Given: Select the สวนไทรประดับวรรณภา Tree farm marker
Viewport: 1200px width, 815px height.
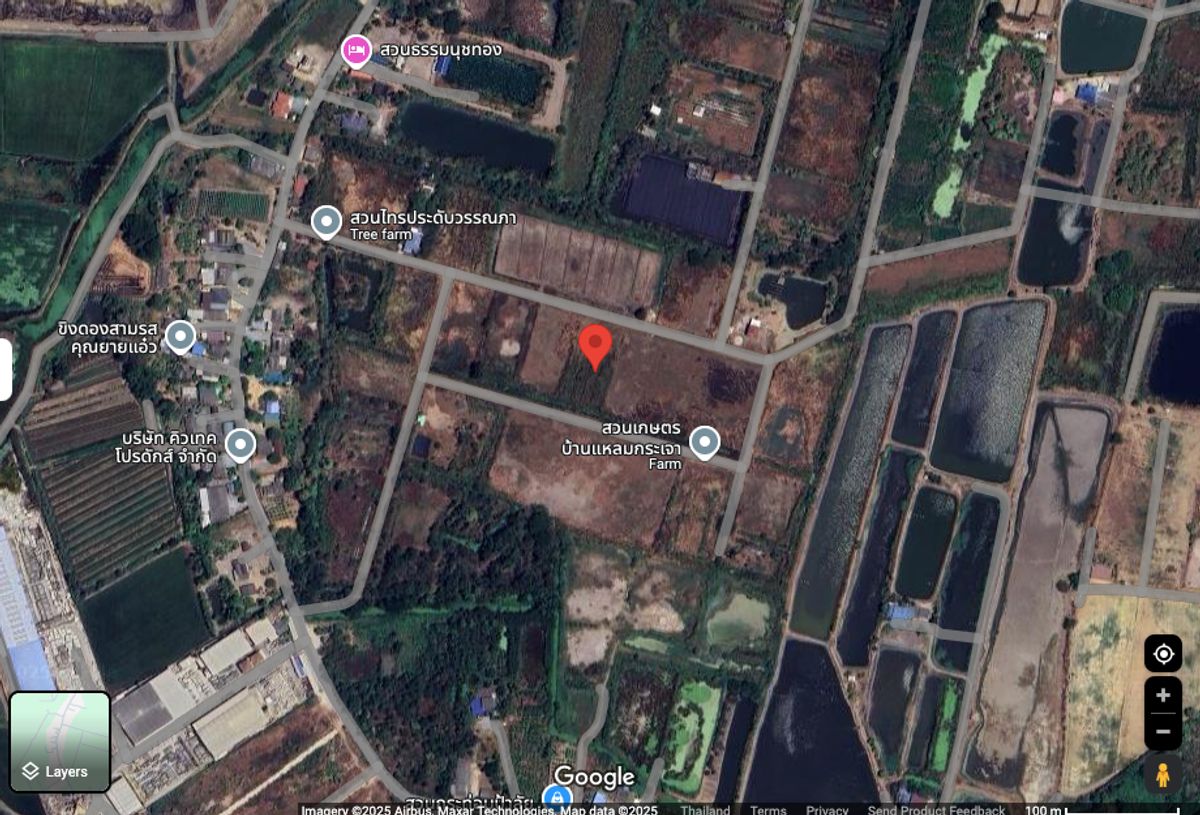Looking at the screenshot, I should 327,221.
